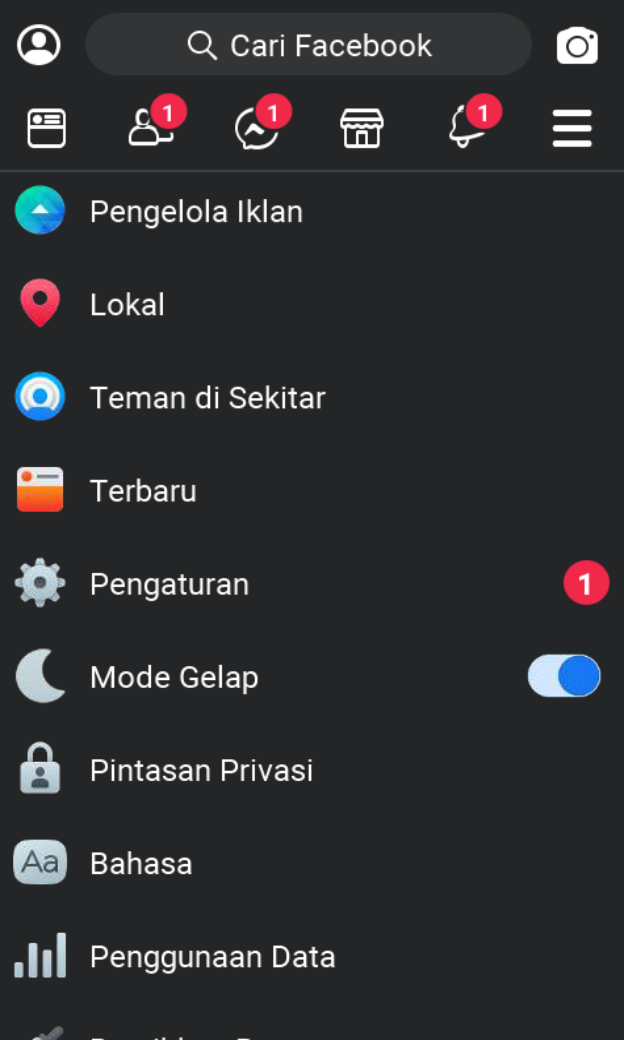The height and width of the screenshot is (1040, 624).
Task: Choose the Bahasa option
Action: (x=141, y=863)
